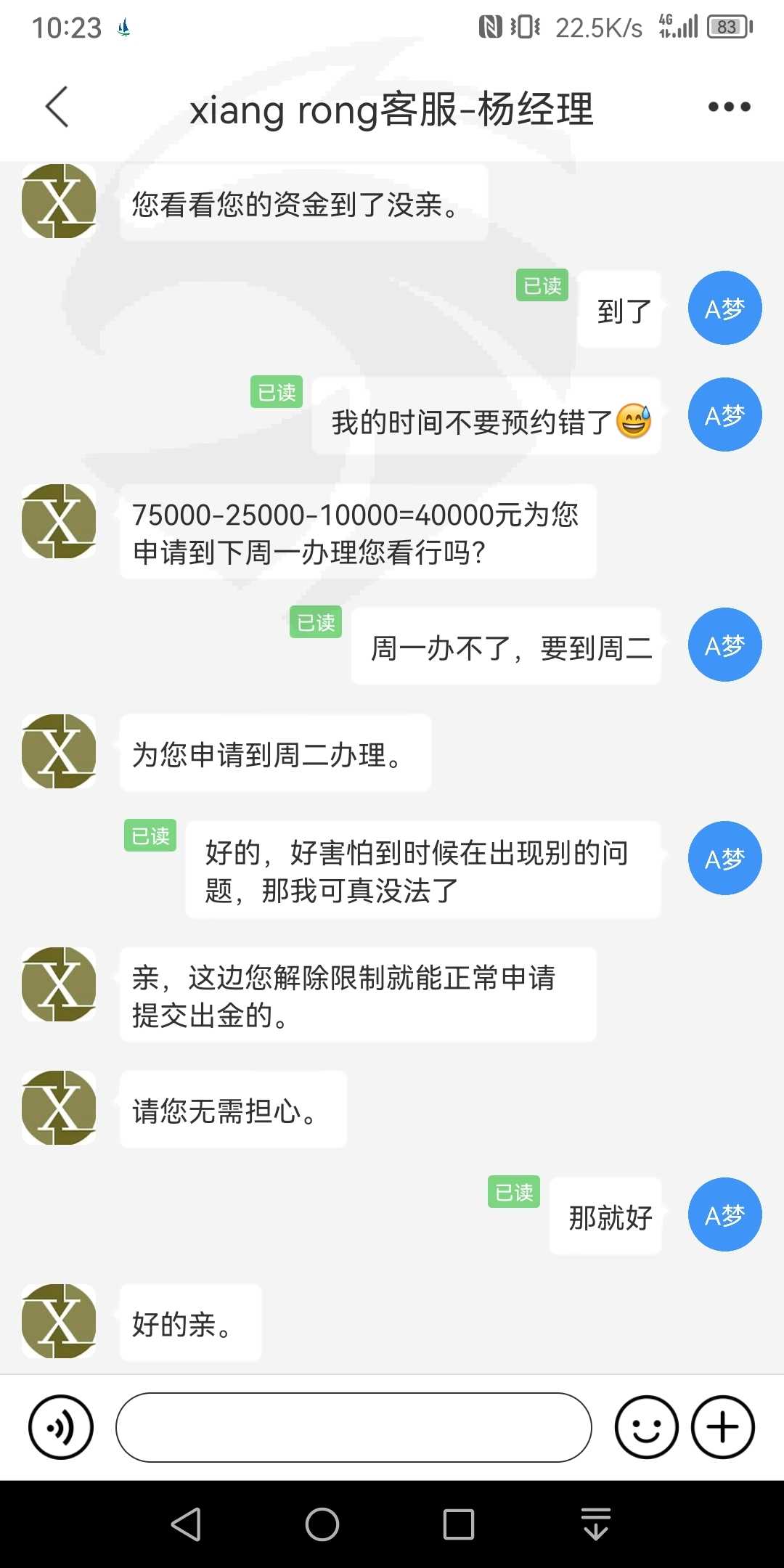
Task: Open the emoji picker
Action: tap(646, 1427)
